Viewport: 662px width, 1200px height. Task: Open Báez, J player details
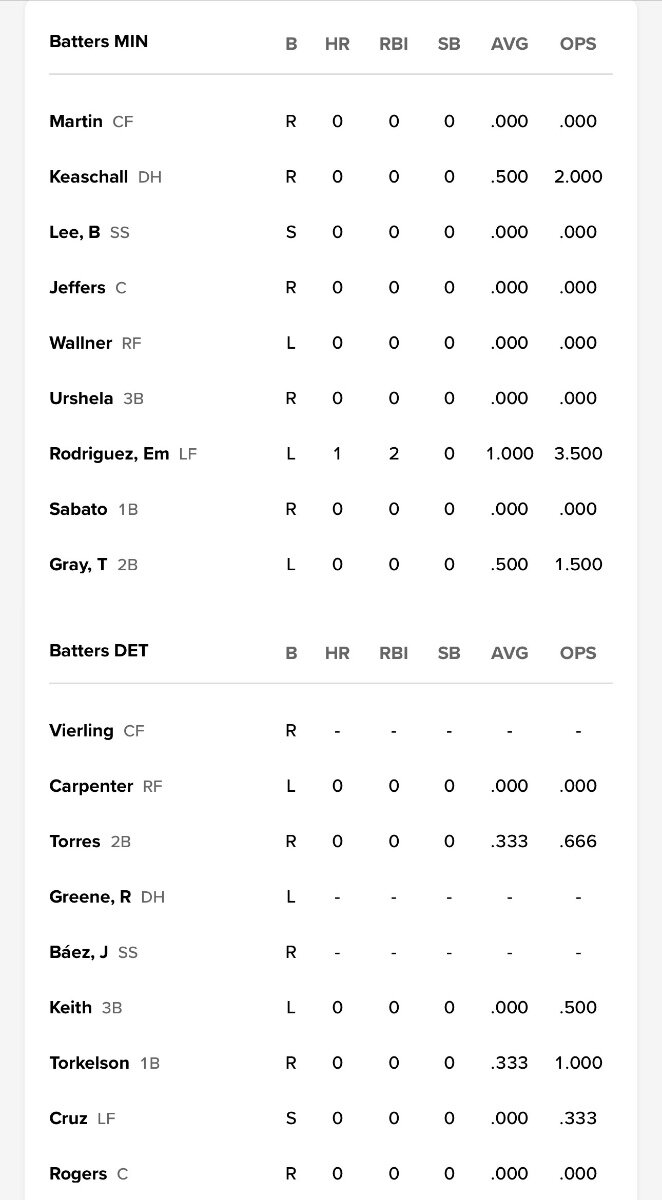(x=78, y=952)
